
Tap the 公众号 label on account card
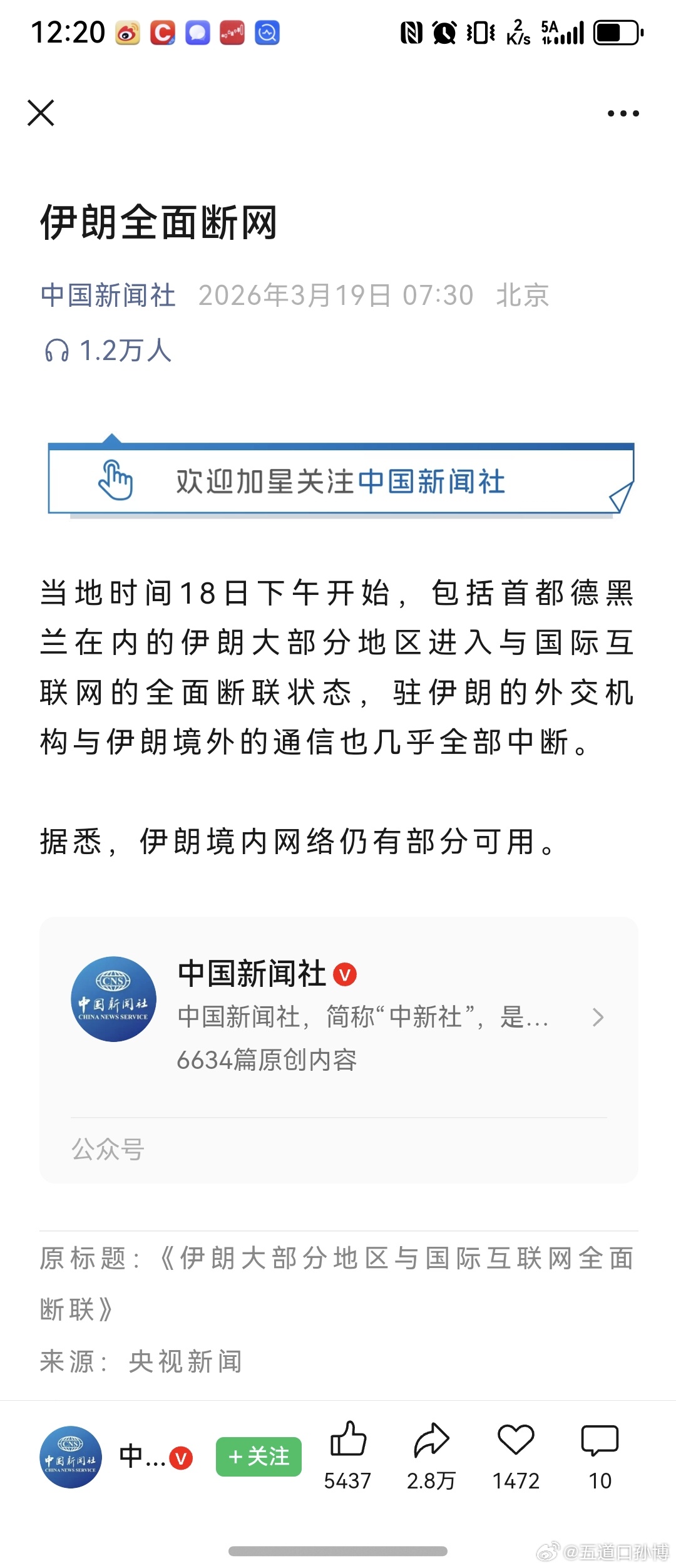108,1147
